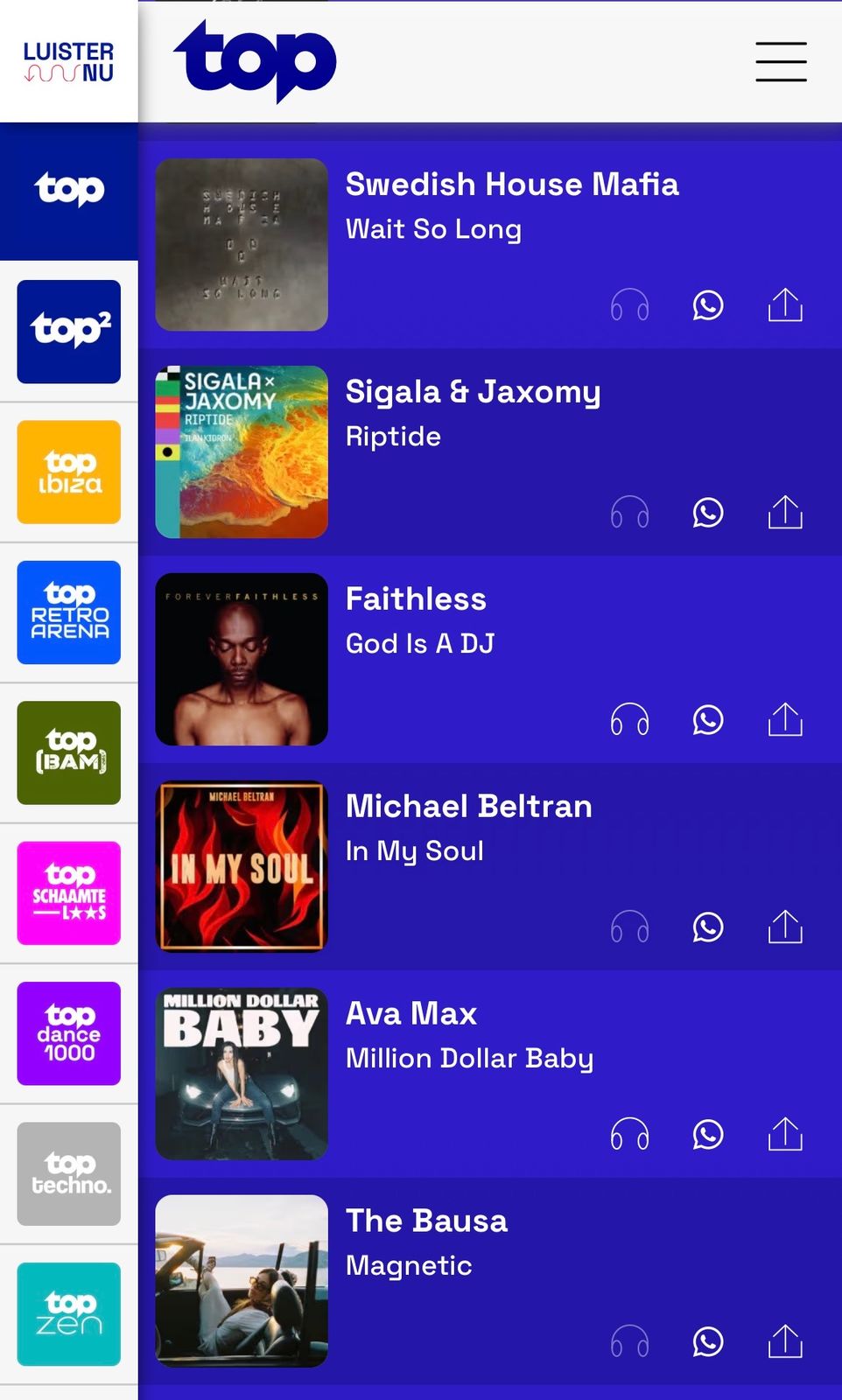Switch to the top2 station

(69, 332)
